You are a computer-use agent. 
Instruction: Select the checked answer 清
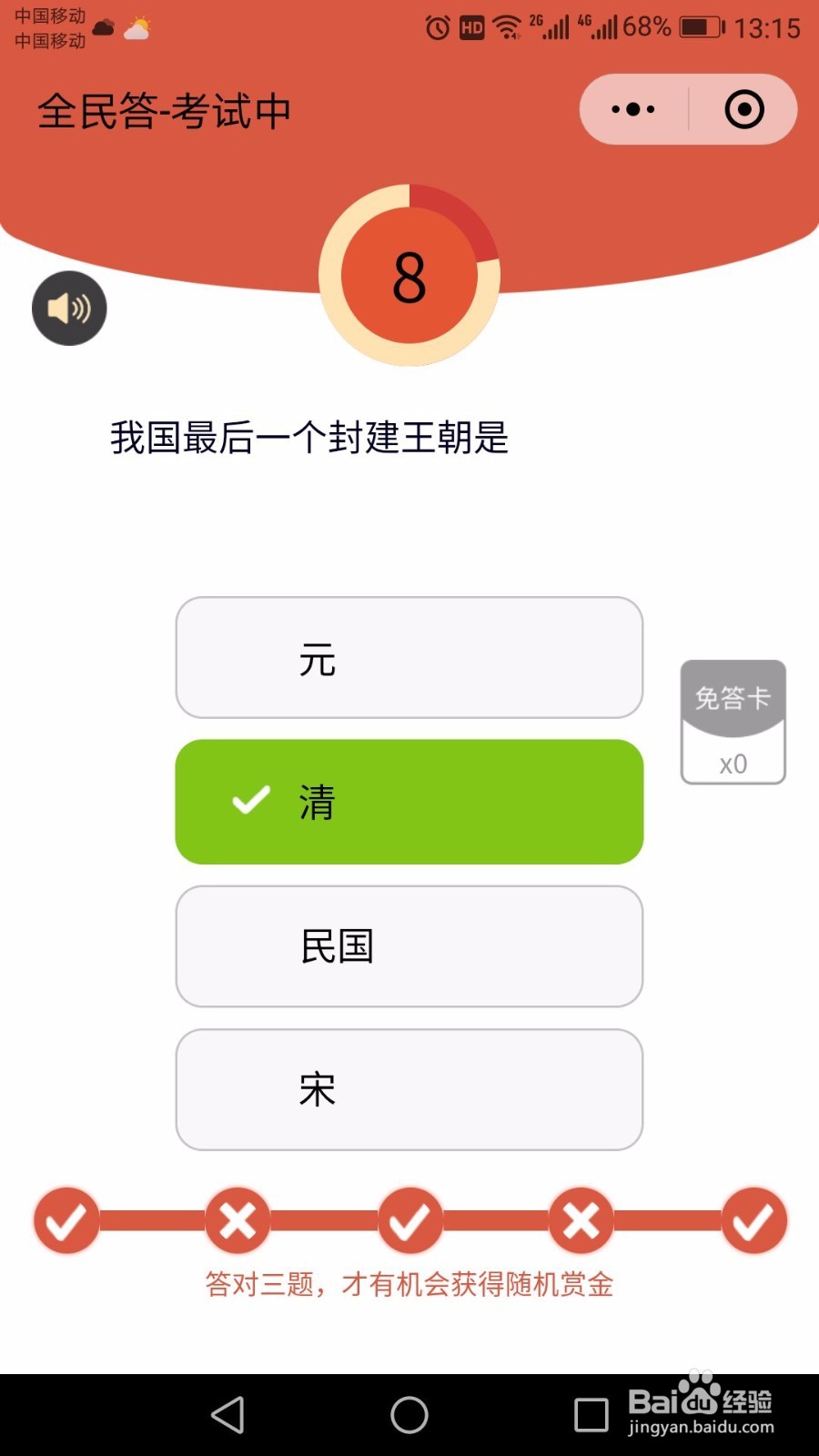point(409,802)
